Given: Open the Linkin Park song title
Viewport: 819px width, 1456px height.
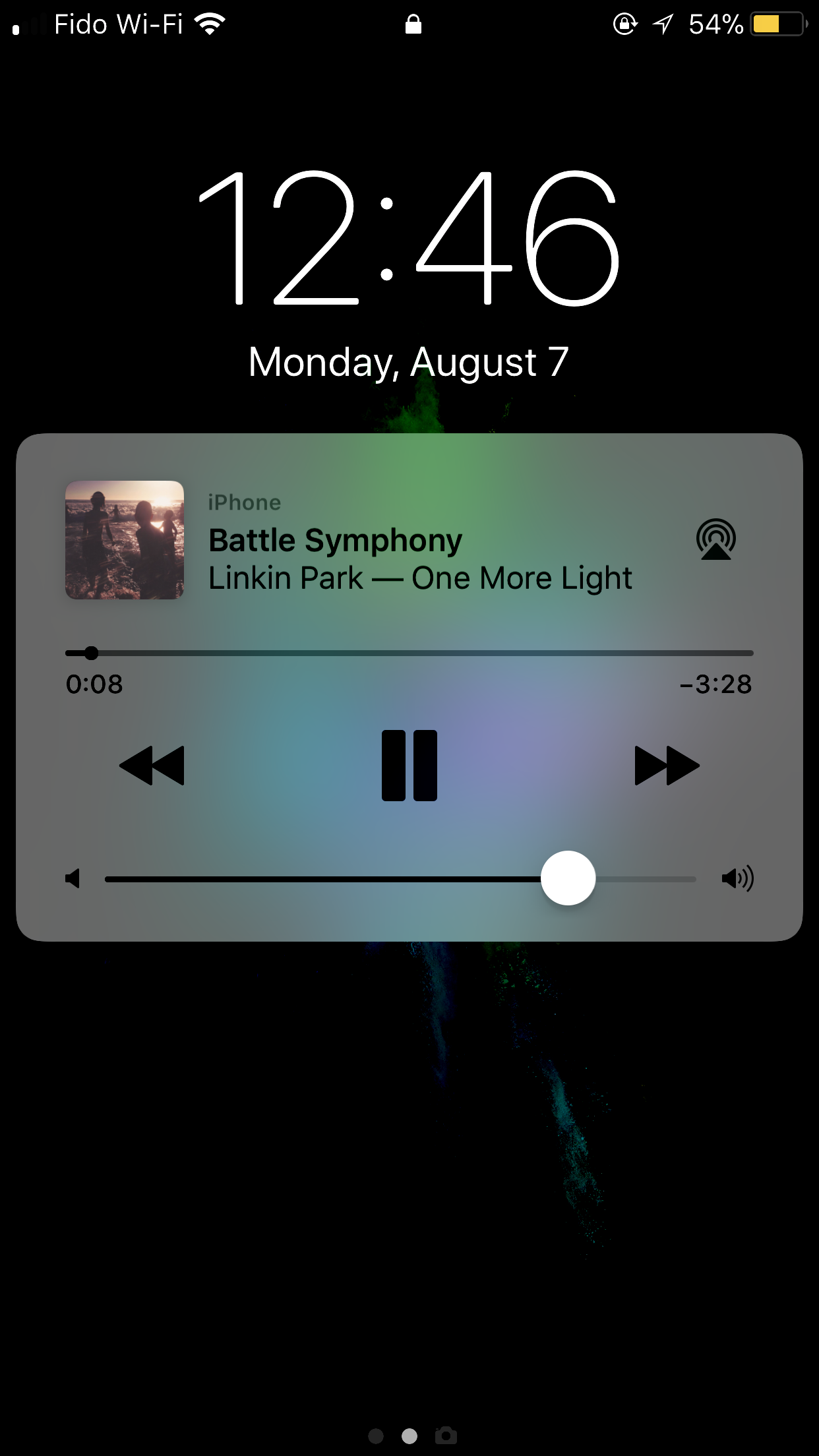Looking at the screenshot, I should point(335,541).
